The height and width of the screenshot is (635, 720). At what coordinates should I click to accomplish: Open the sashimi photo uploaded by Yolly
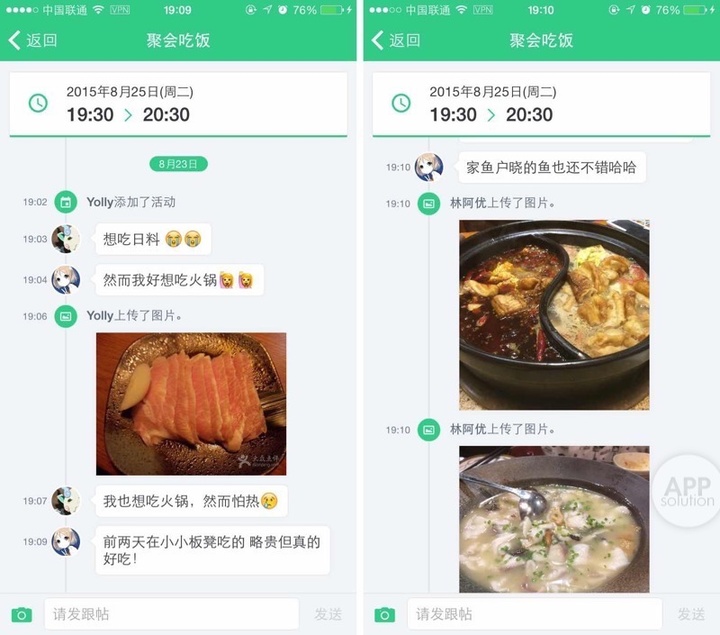click(x=190, y=403)
